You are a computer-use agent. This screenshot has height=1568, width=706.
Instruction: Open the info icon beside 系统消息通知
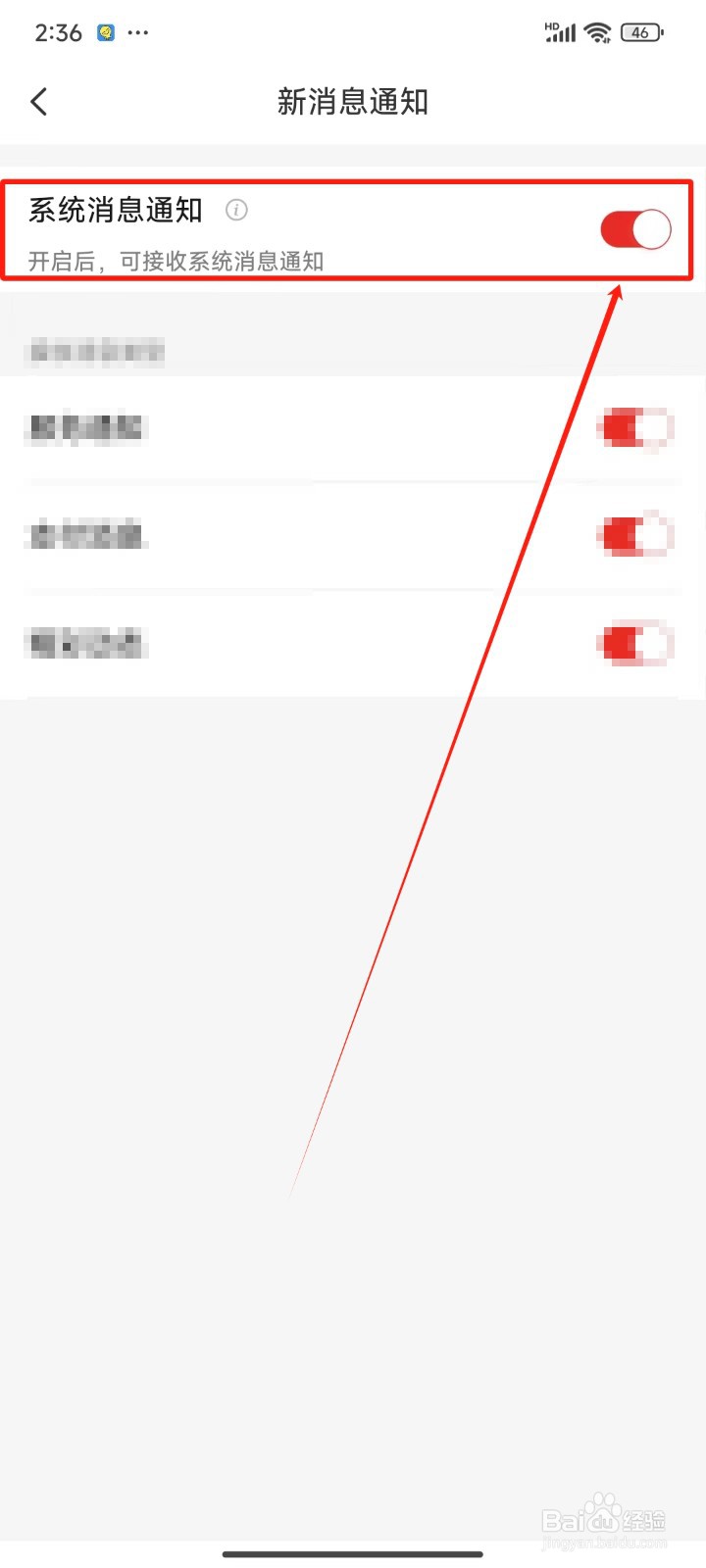pyautogui.click(x=235, y=211)
